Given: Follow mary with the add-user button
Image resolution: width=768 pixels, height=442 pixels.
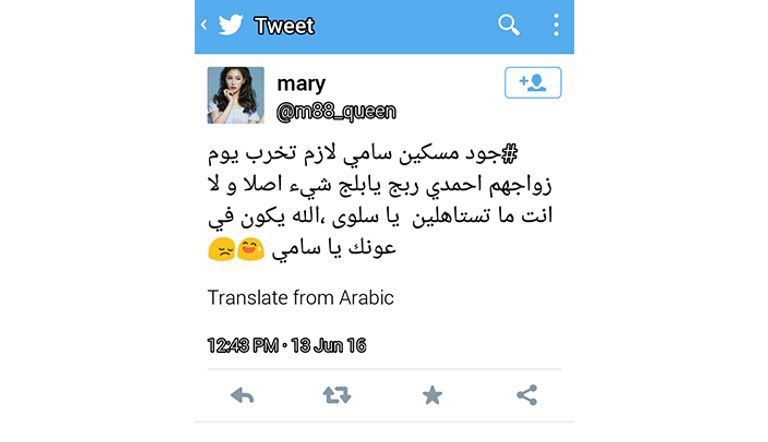Looking at the screenshot, I should tap(533, 83).
